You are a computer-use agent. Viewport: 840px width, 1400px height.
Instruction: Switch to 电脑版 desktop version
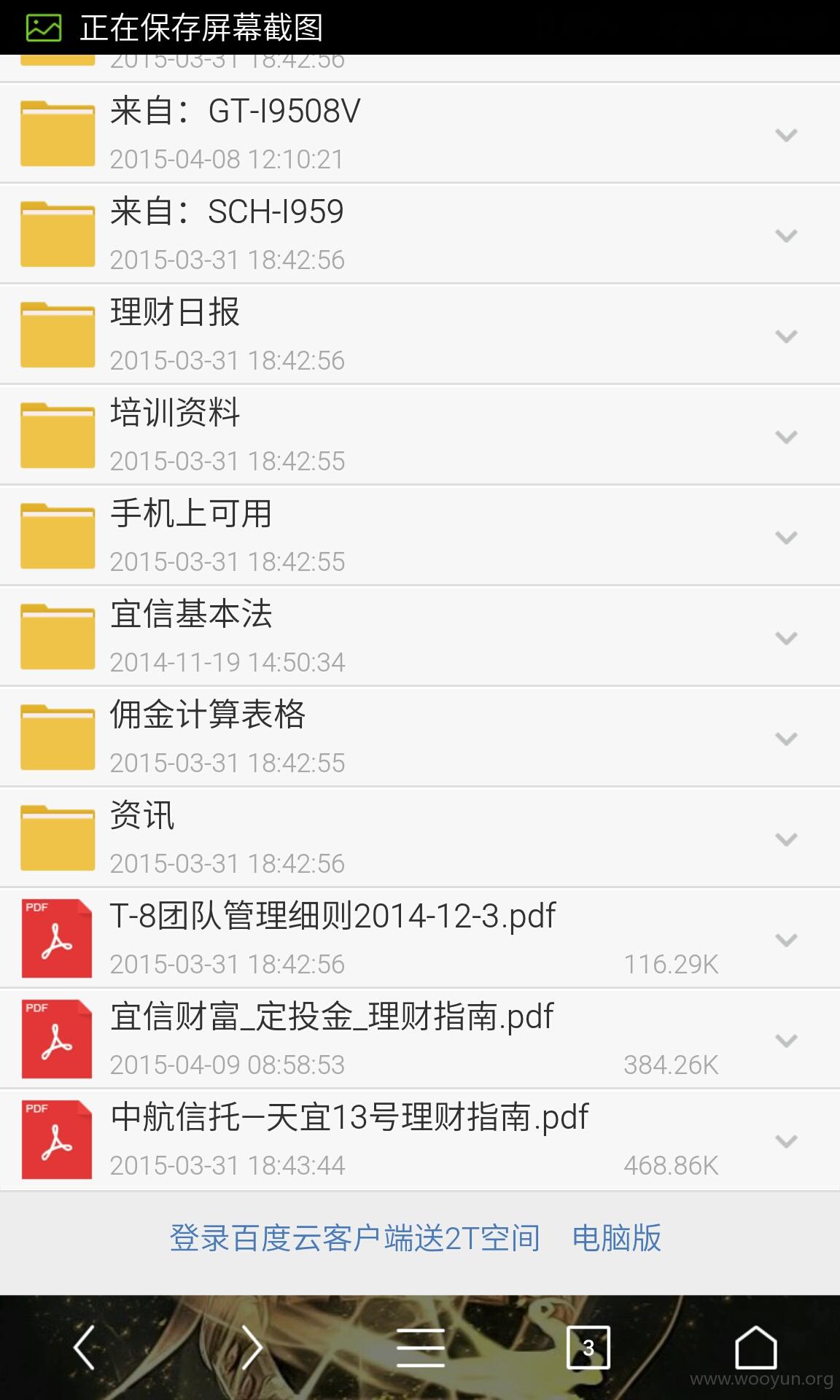617,1238
